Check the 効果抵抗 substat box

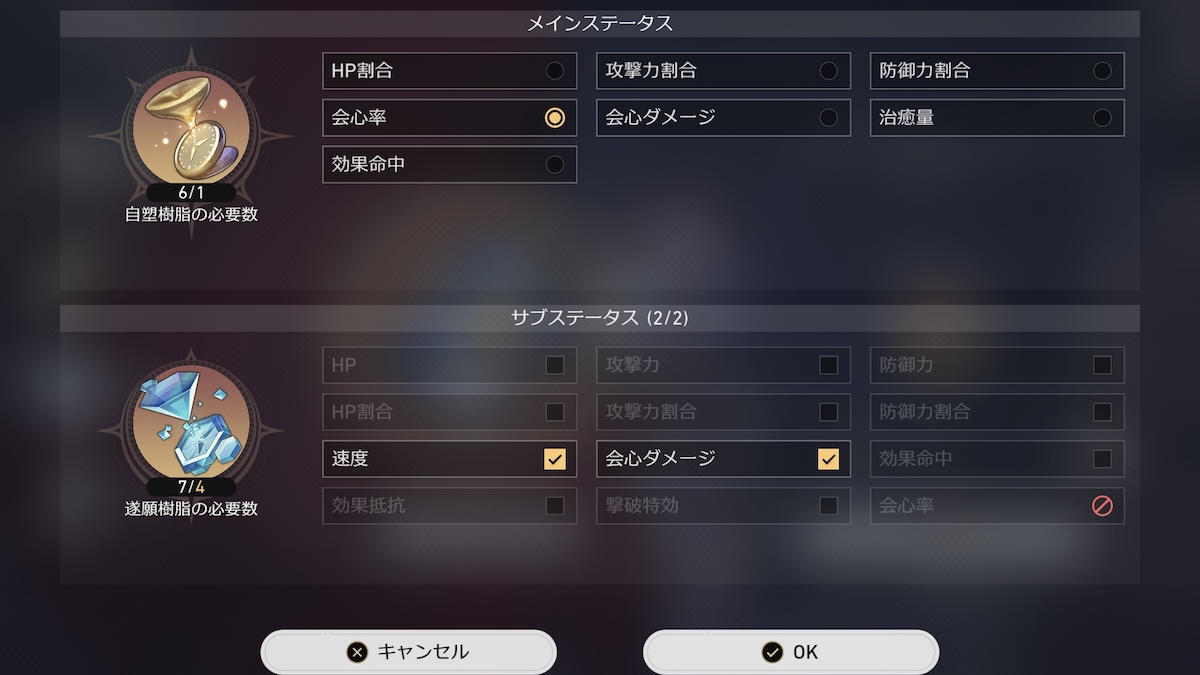tap(554, 506)
